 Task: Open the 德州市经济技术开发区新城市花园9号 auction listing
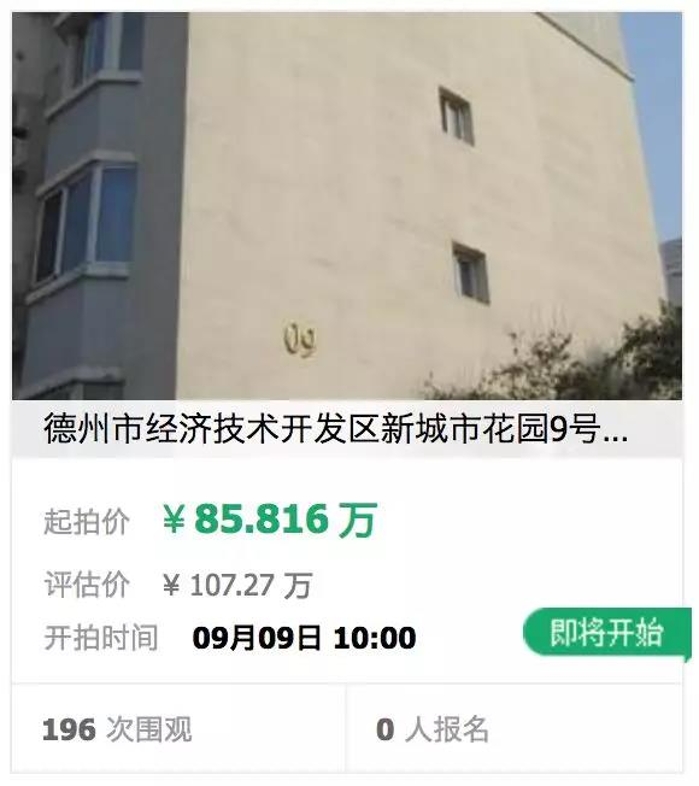336,430
